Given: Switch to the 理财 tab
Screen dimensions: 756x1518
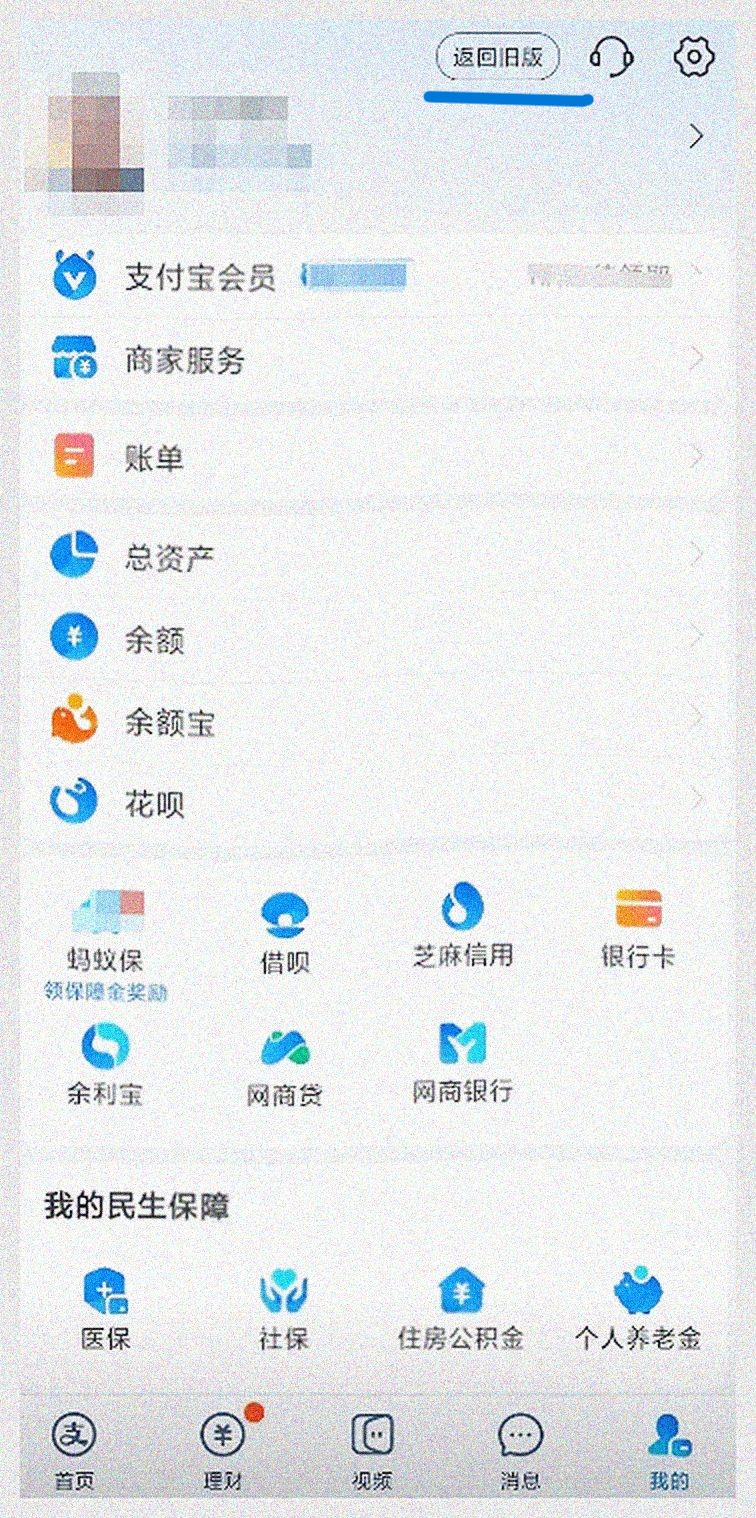Looking at the screenshot, I should click(x=223, y=1450).
